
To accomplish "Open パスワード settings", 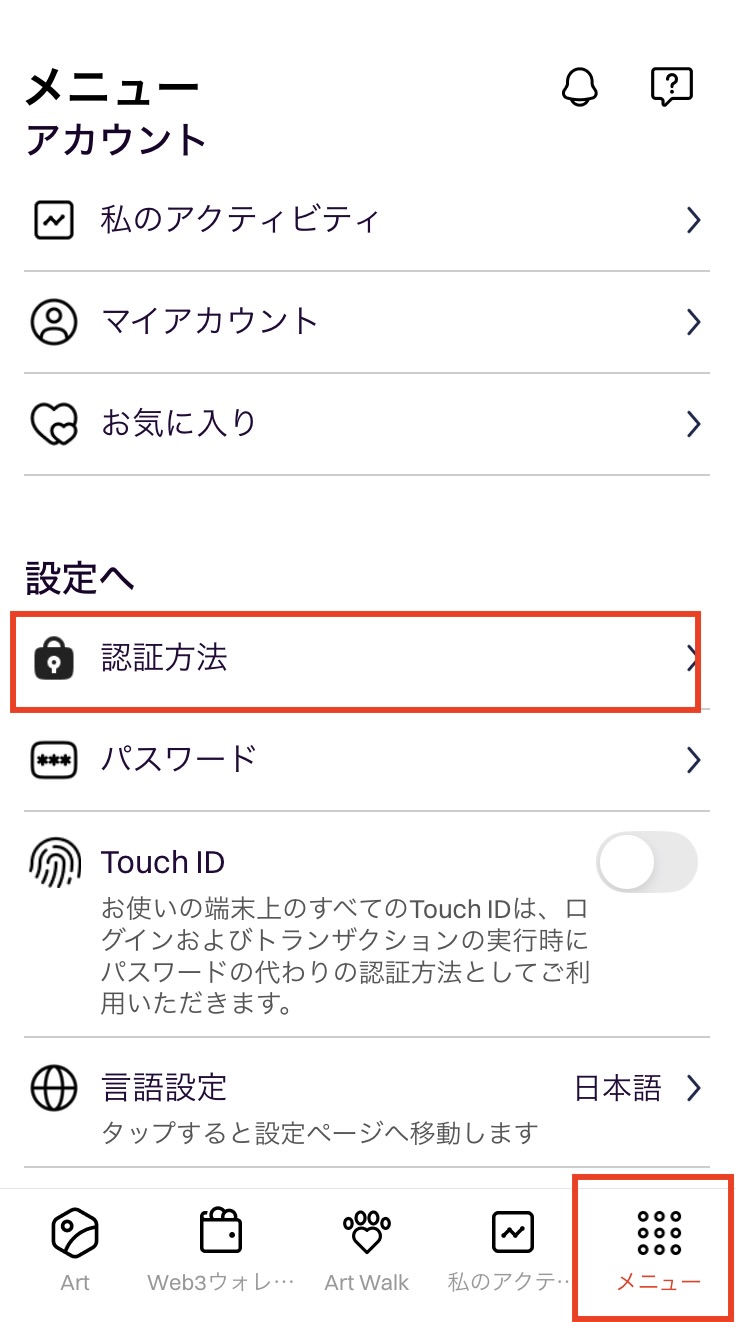I will point(366,761).
